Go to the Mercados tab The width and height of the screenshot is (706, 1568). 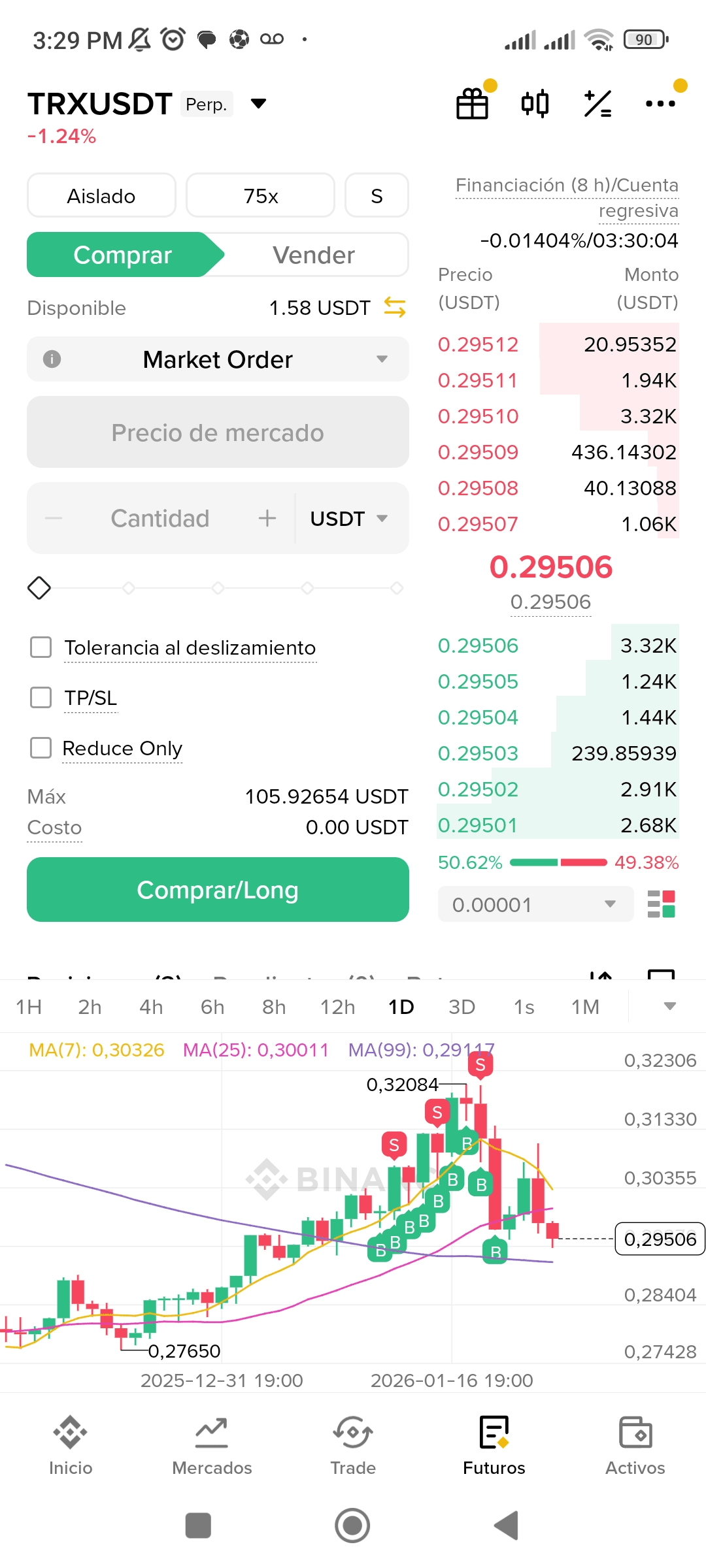(212, 1445)
